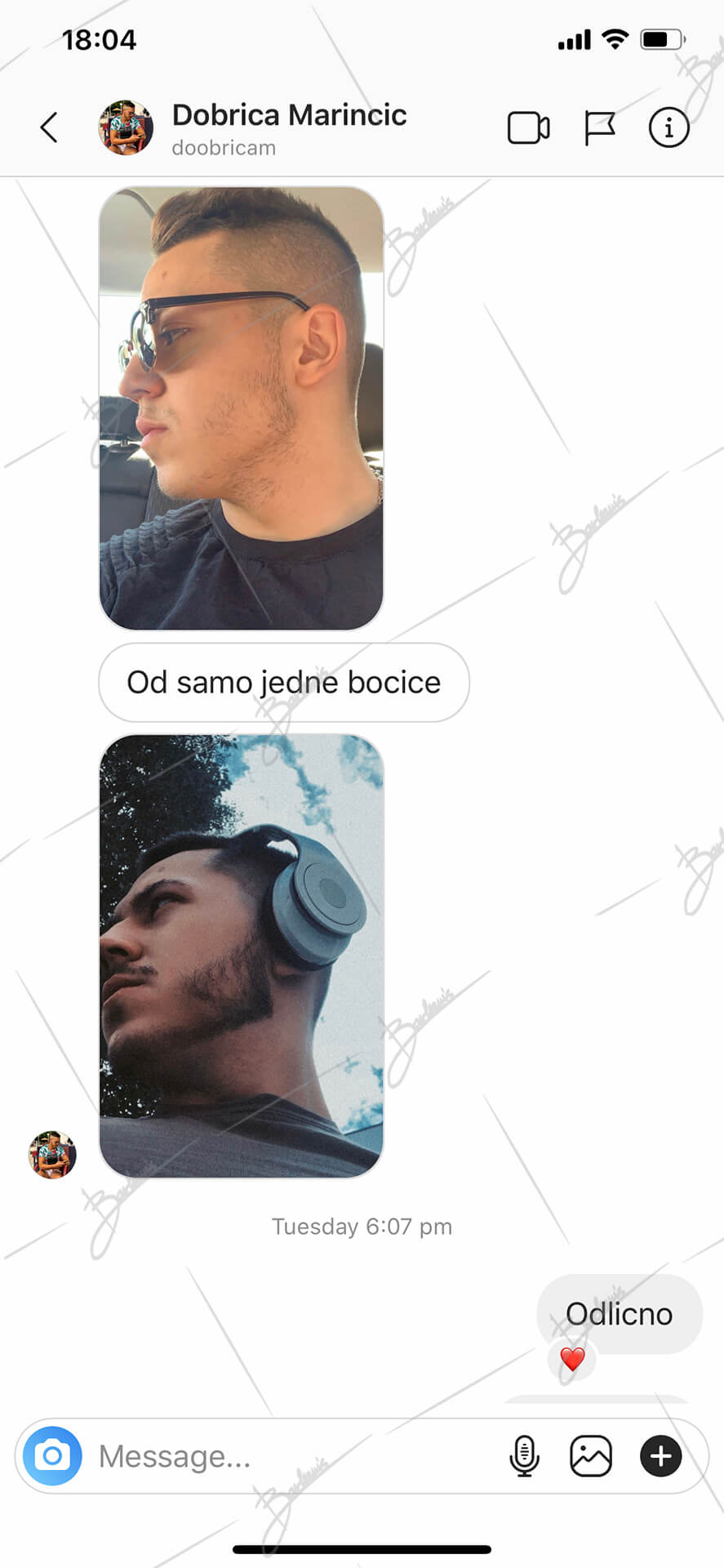Open the plus menu for more options
Image resolution: width=724 pixels, height=1568 pixels.
(660, 1455)
